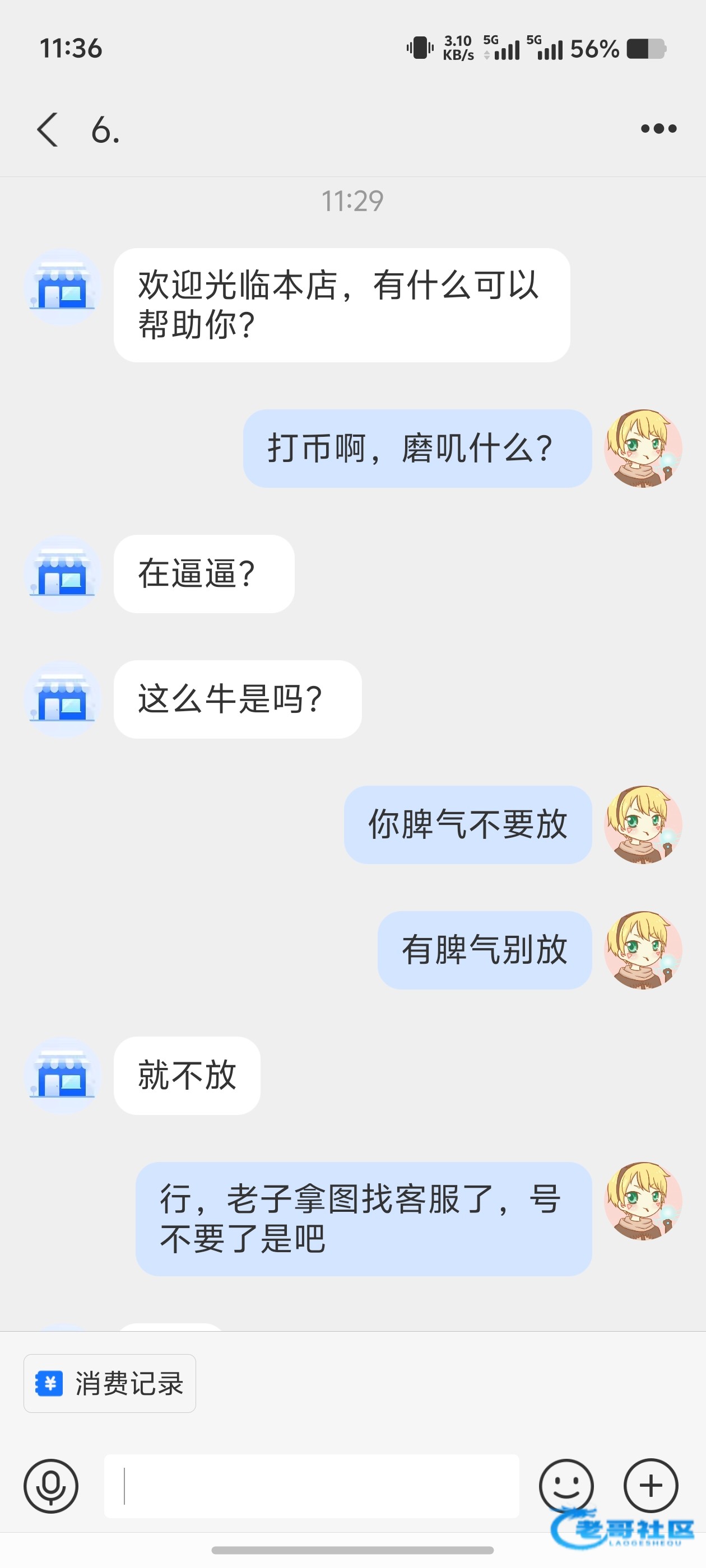Image resolution: width=706 pixels, height=1568 pixels.
Task: Focus the message text field
Action: (312, 1486)
